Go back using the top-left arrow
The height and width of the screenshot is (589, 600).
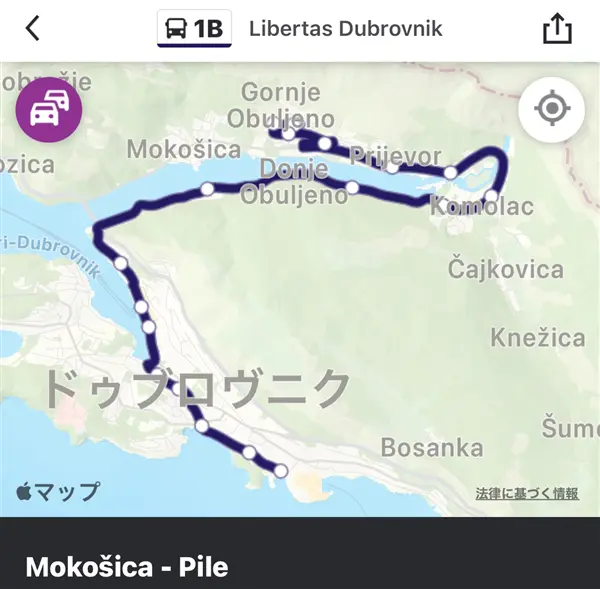(x=33, y=28)
